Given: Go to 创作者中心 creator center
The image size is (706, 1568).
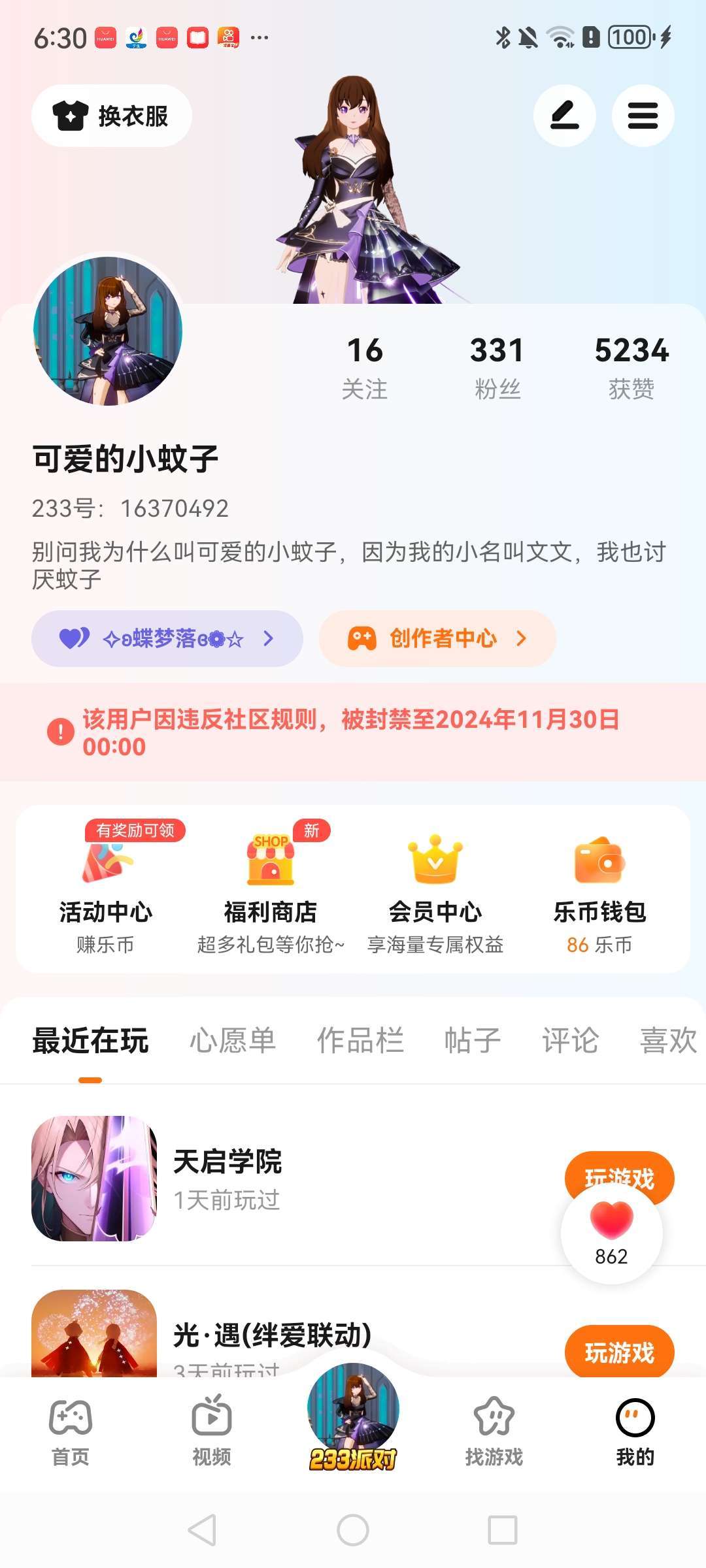Looking at the screenshot, I should 437,638.
